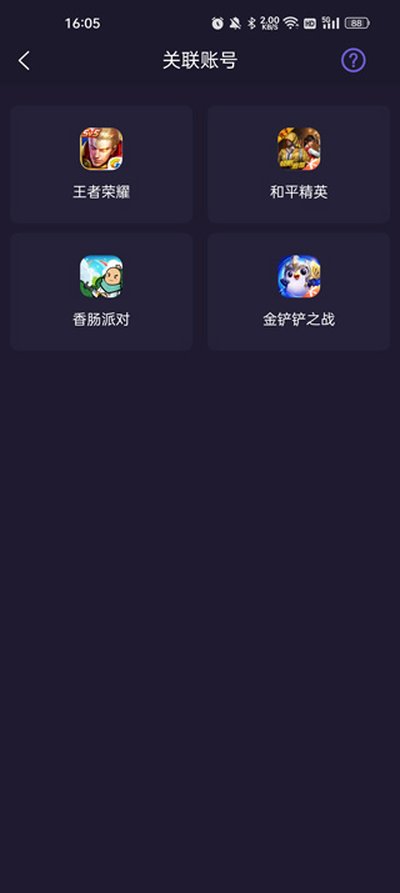Select the 王者荣耀 game card

(x=101, y=164)
